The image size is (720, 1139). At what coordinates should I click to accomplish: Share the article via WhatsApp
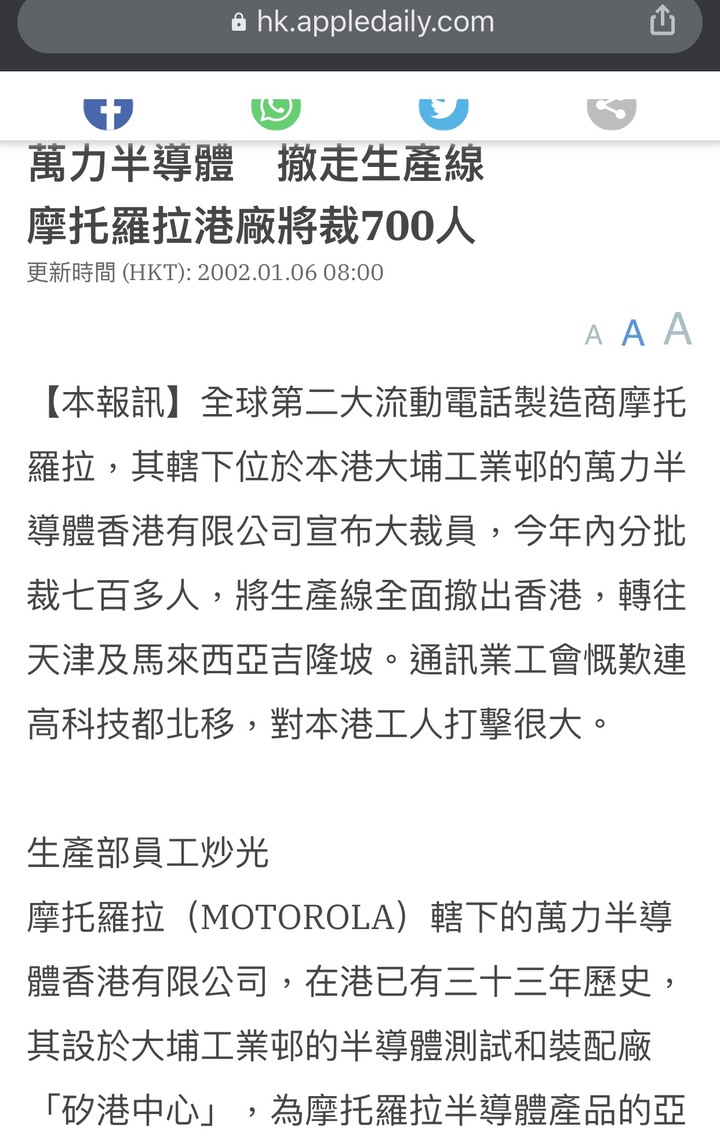276,112
